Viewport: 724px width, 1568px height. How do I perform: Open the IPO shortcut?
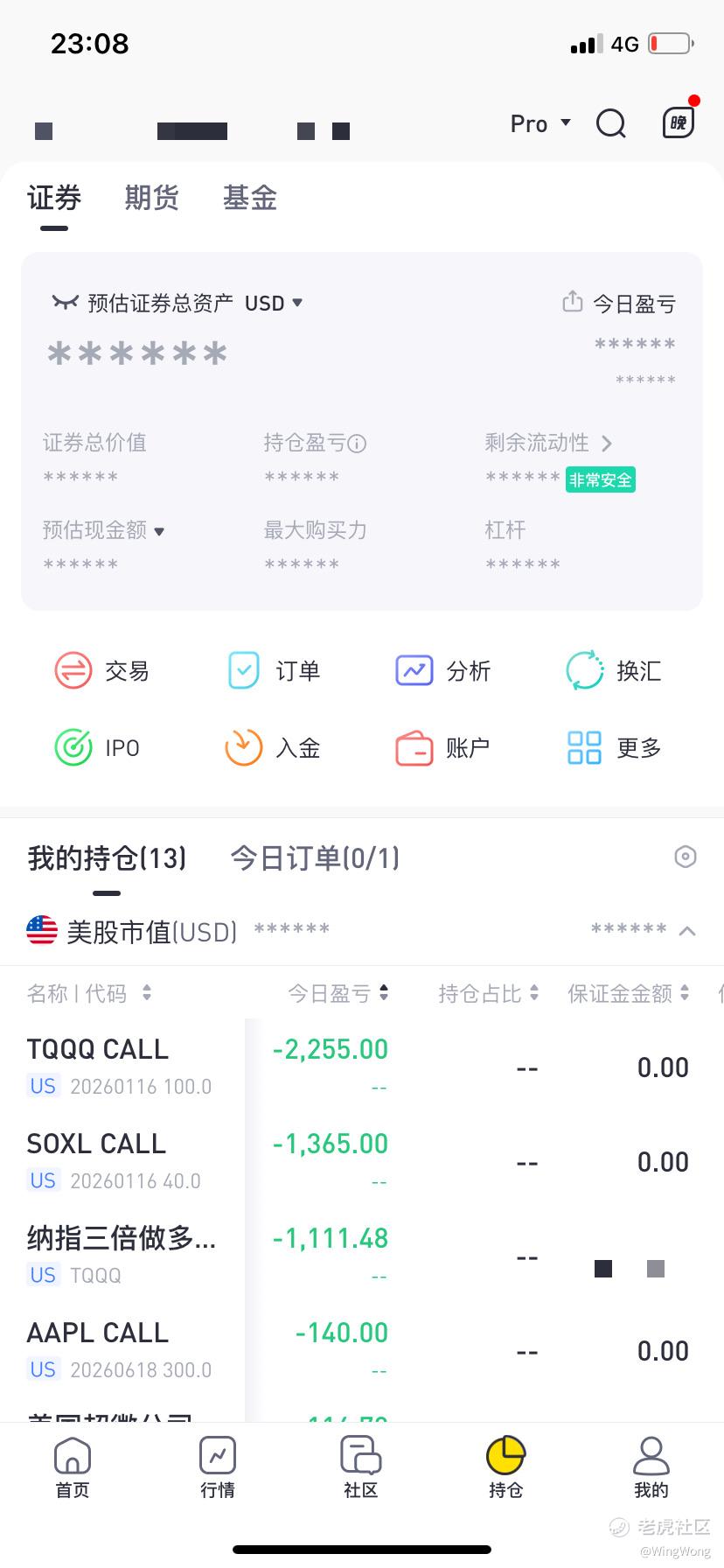[97, 748]
